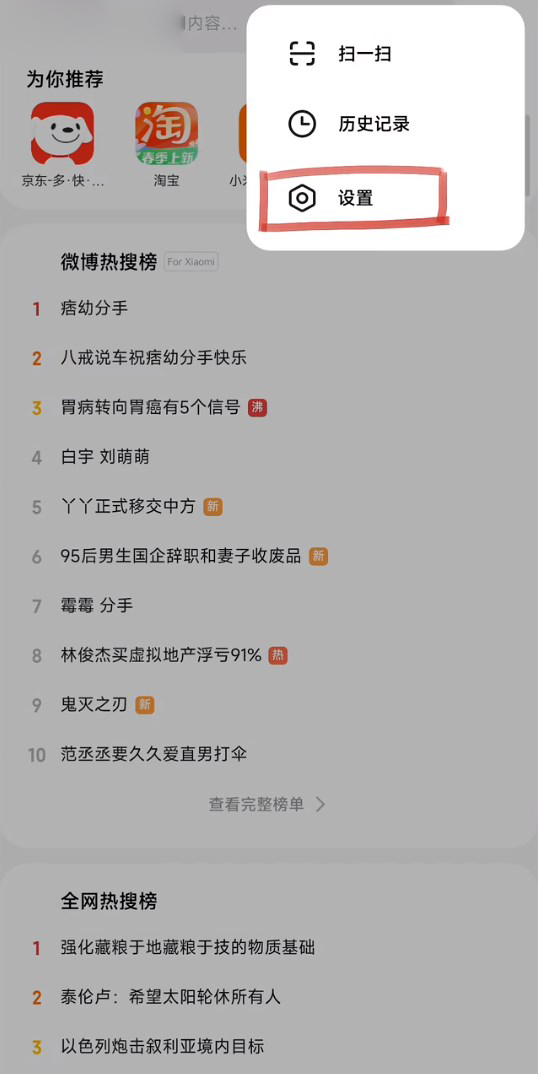538x1074 pixels.
Task: Open 以色列炮击叙利亚境内目标
Action: (x=162, y=1047)
